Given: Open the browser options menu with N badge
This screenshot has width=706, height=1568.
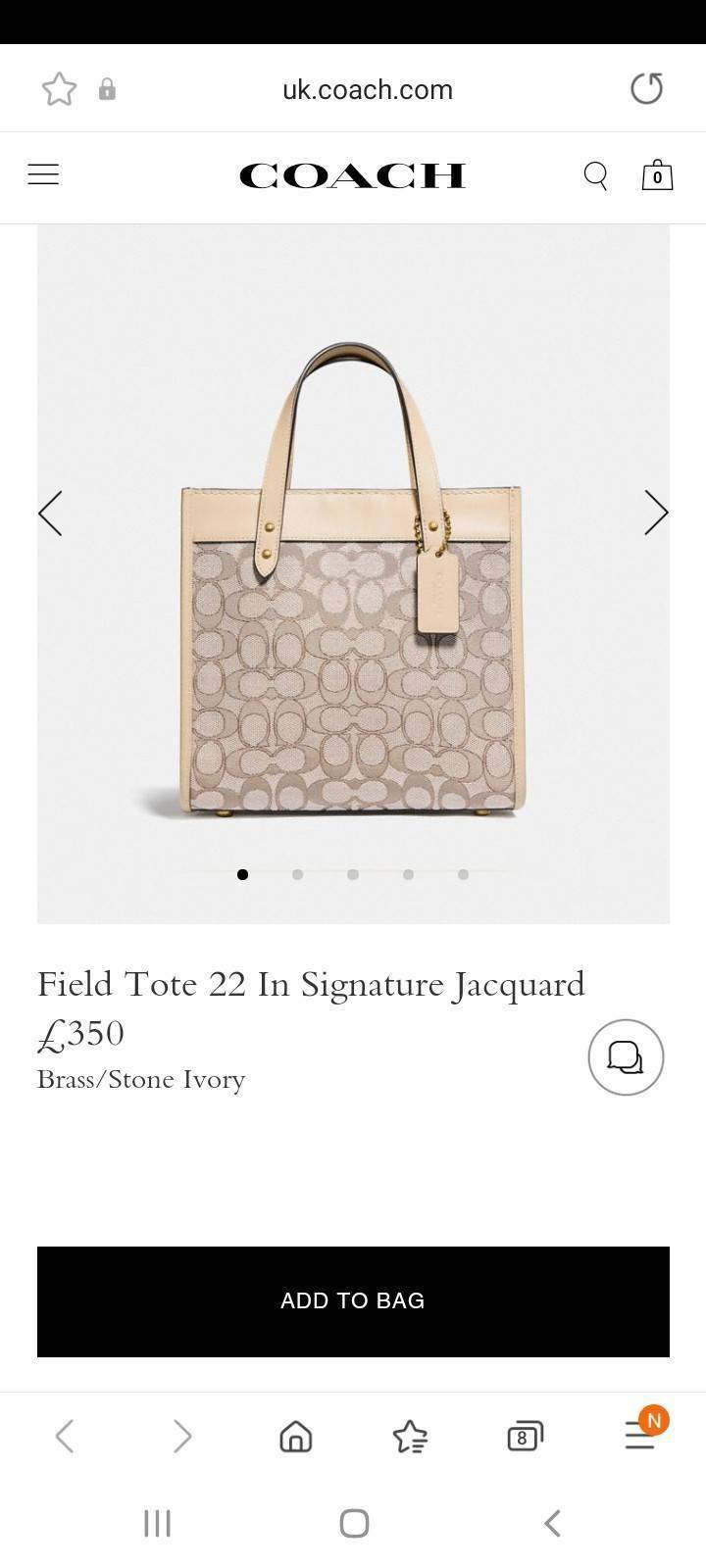Looking at the screenshot, I should (638, 1437).
